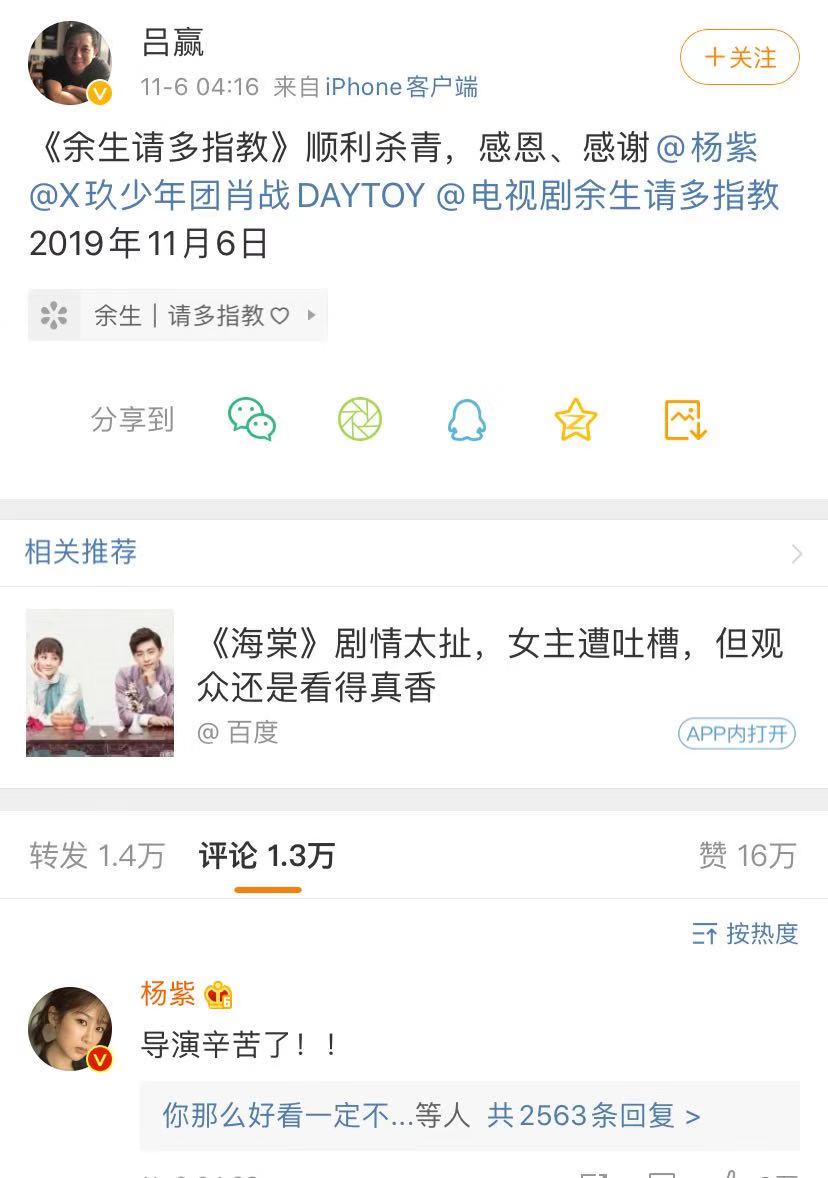The image size is (828, 1178).
Task: View all 2563 replies to 杨紫's comment
Action: (x=593, y=1116)
